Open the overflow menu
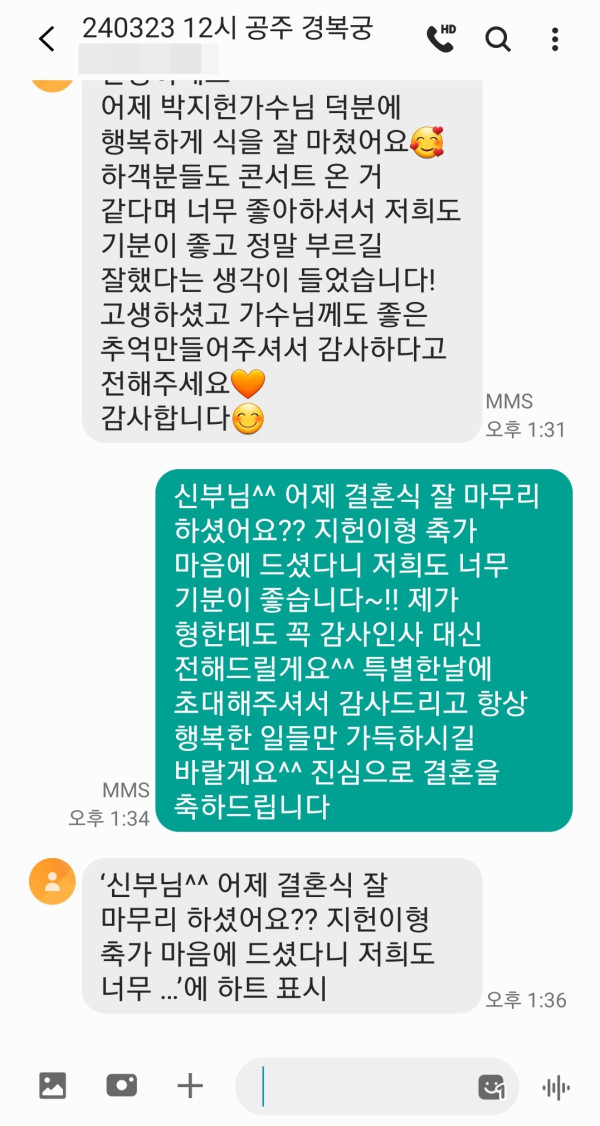Screen dimensions: 600x1126 (555, 39)
